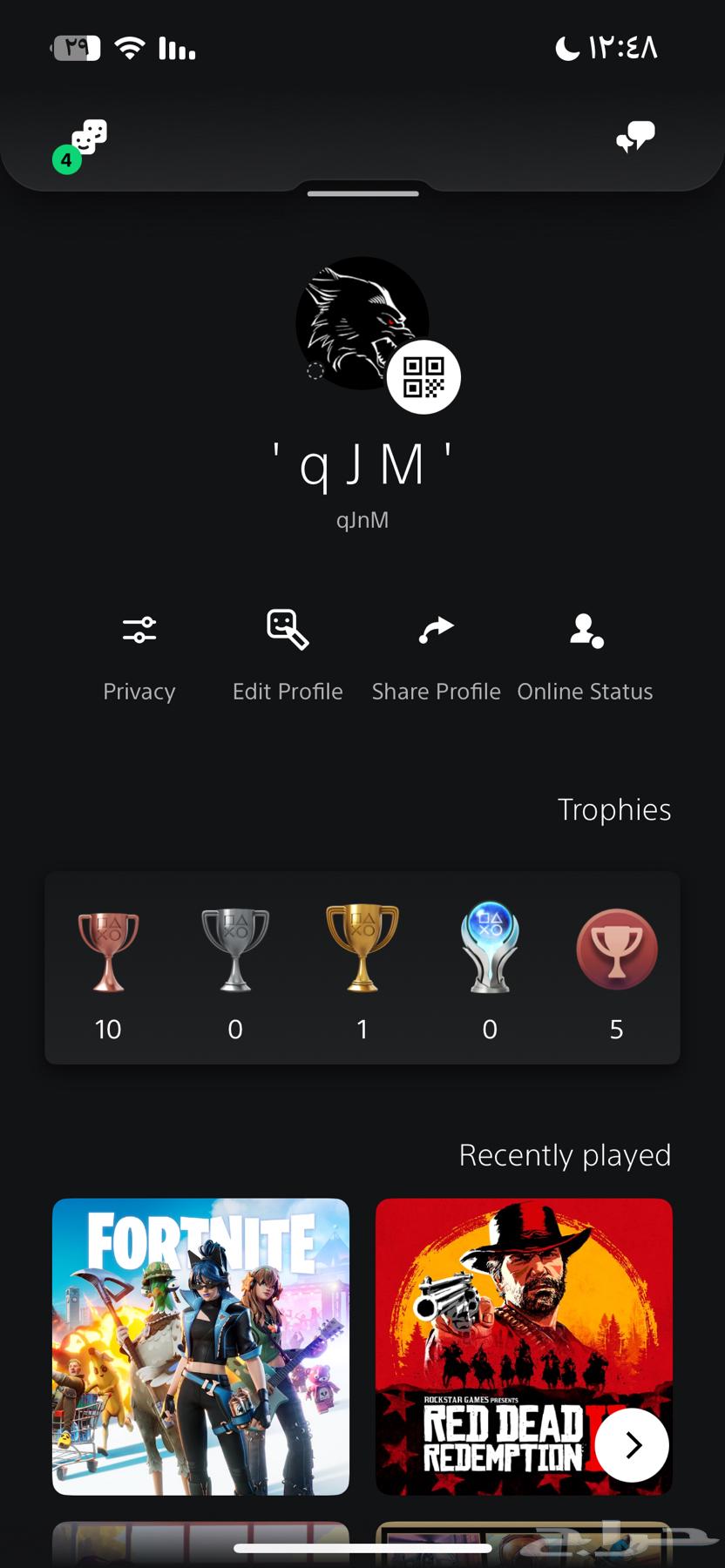Tap the chat bubbles icon top right
The image size is (725, 1568).
pos(635,136)
